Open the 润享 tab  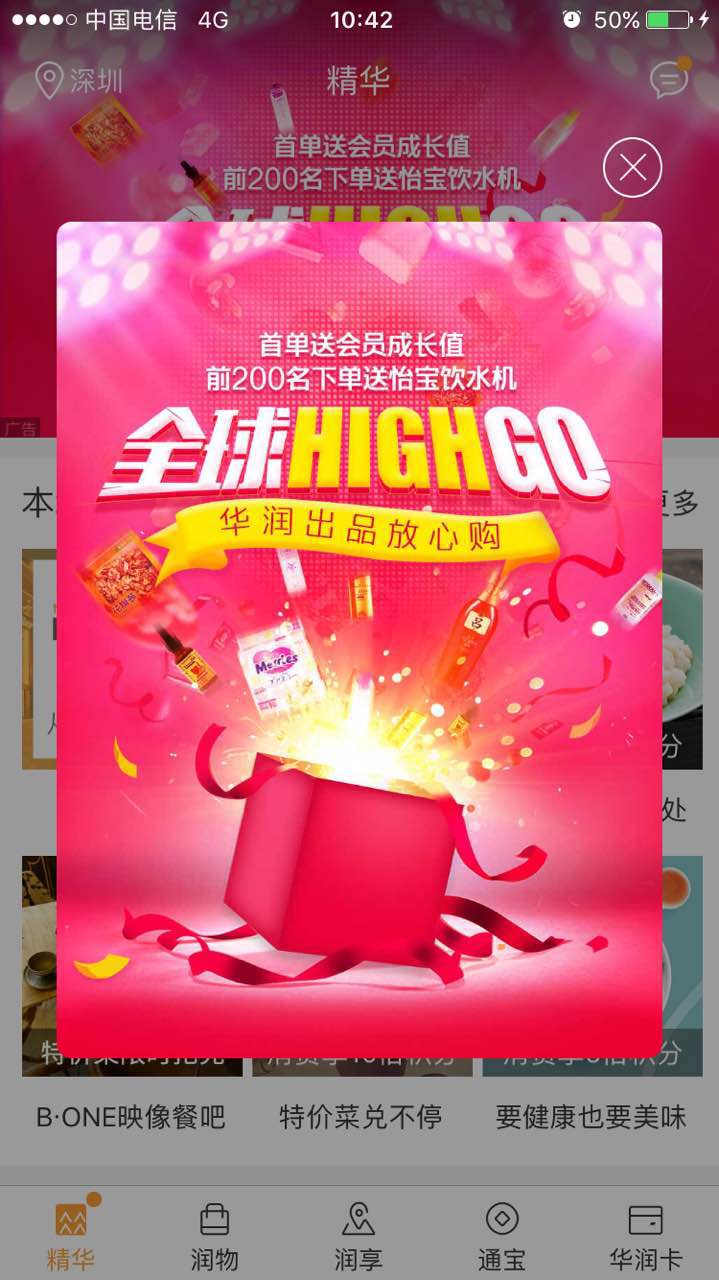[358, 1234]
